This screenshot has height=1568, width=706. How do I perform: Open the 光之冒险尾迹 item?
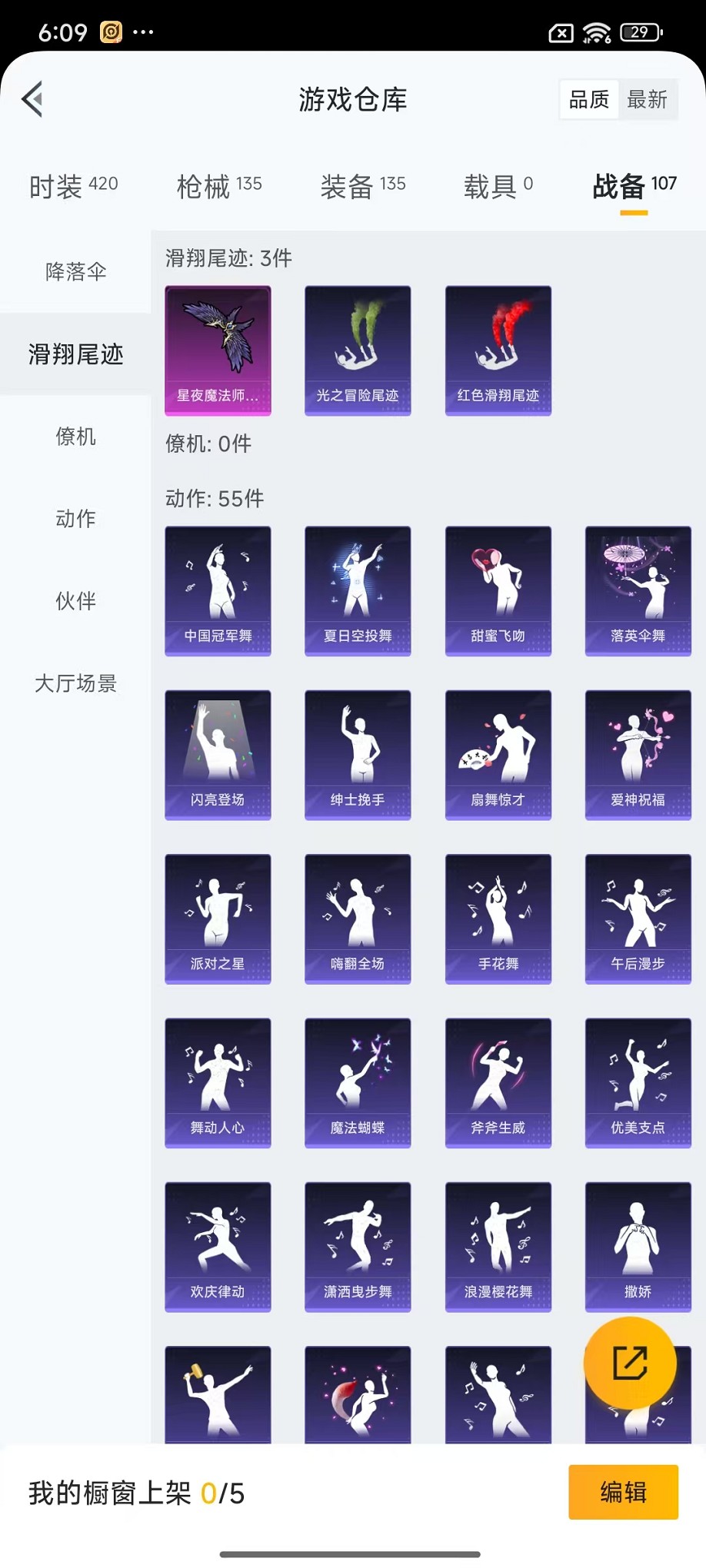coord(358,350)
